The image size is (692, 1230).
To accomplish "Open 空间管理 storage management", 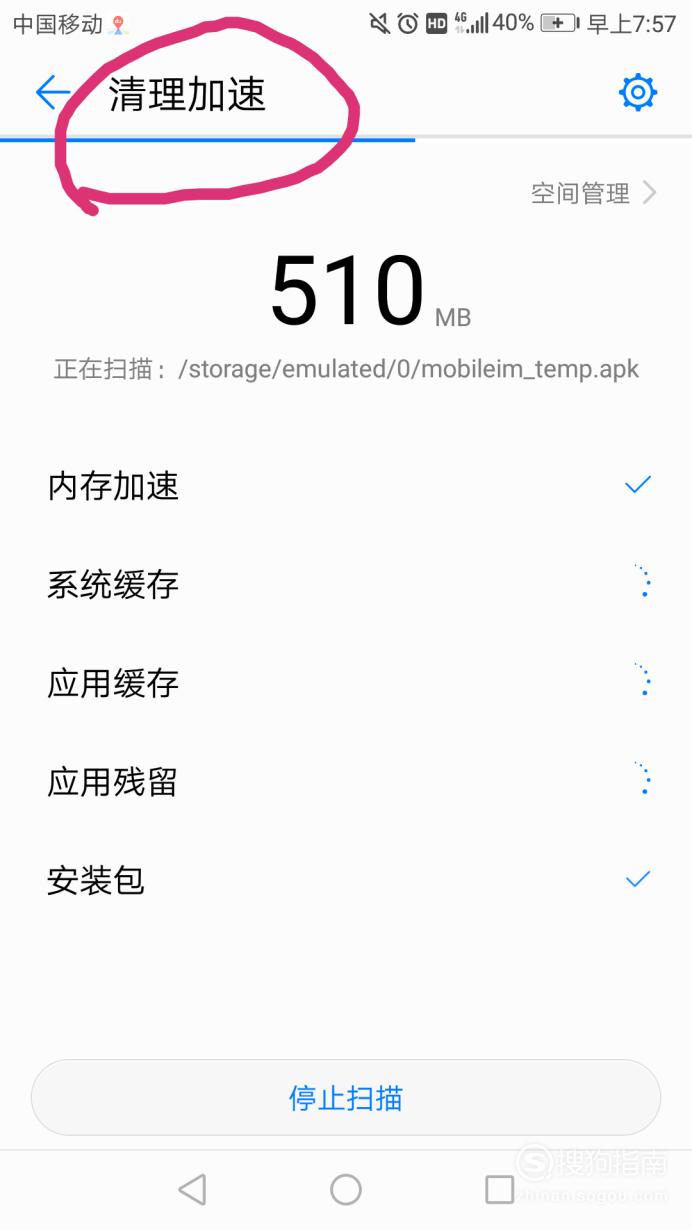I will (x=593, y=193).
